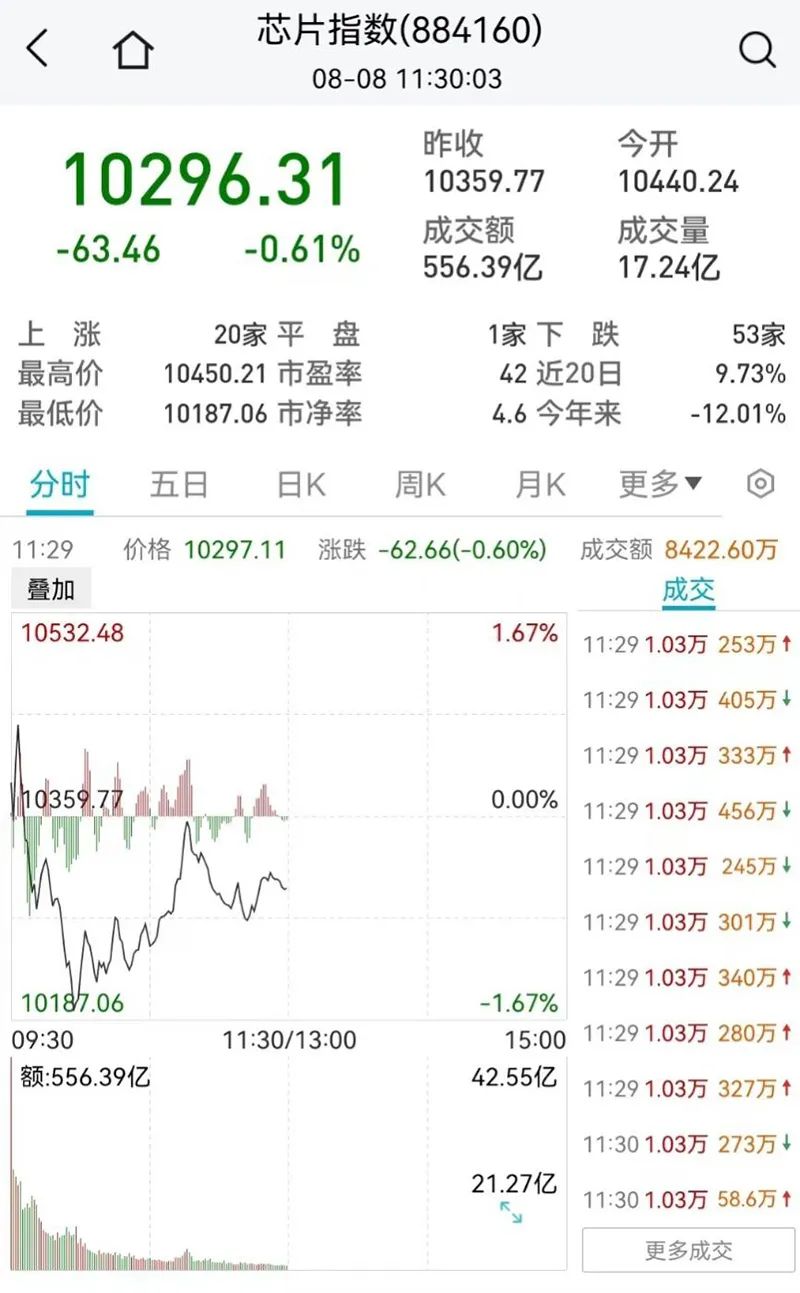Open chart settings hexagon icon
Viewport: 800px width, 1293px height.
click(761, 485)
